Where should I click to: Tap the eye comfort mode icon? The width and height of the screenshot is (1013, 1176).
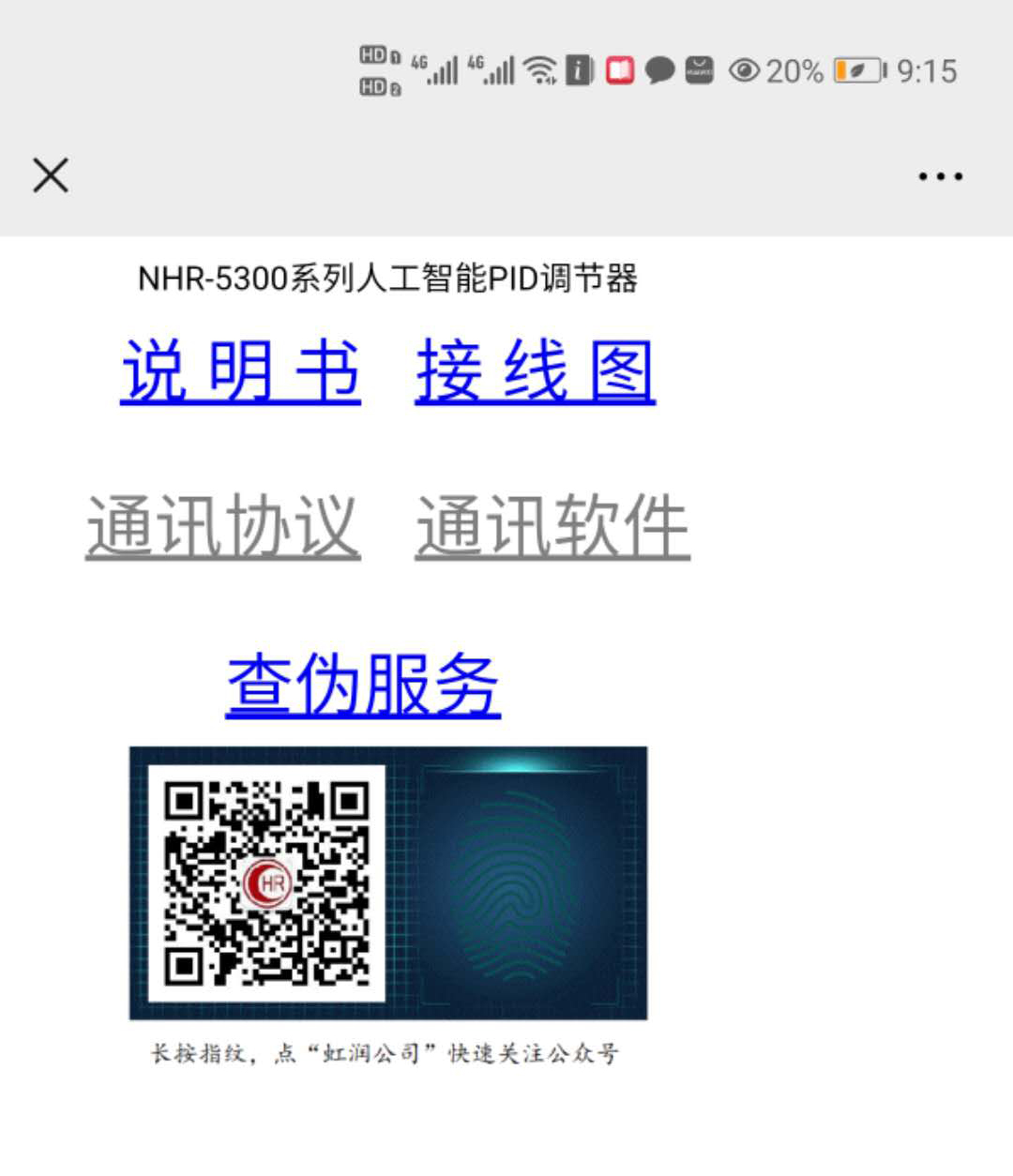click(744, 70)
